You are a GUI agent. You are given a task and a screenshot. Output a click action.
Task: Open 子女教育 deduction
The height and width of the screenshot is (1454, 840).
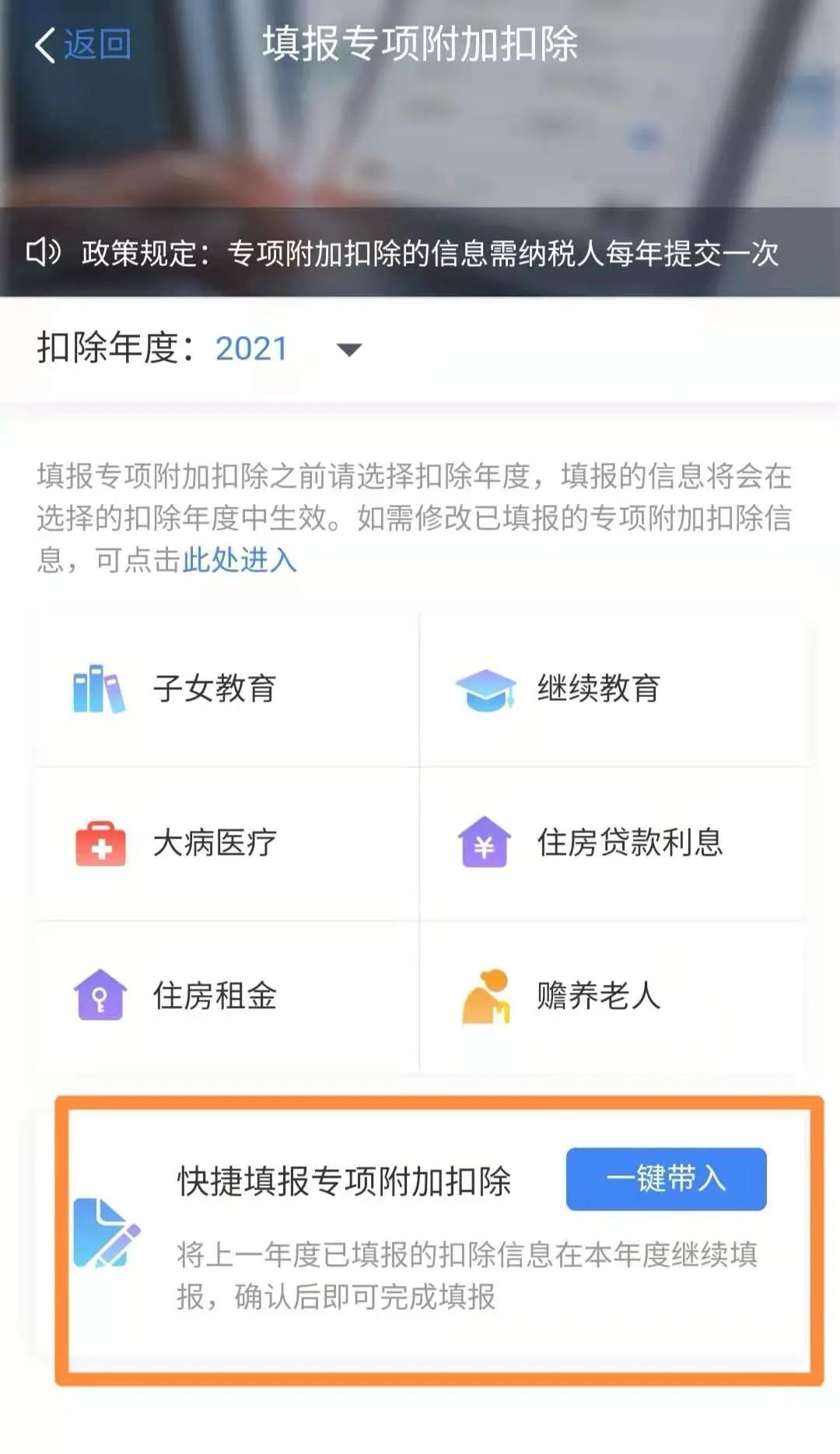226,688
